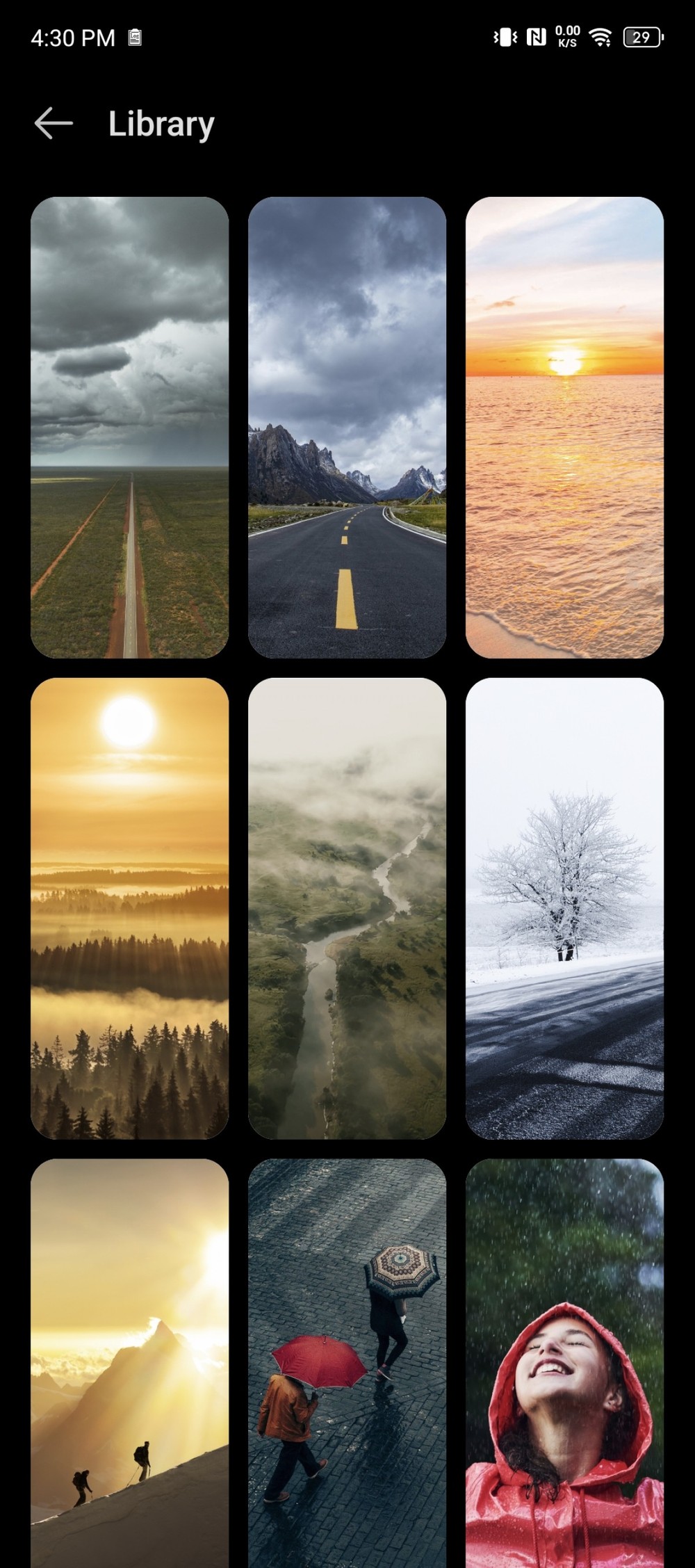Select the snowy tree wallpaper
The width and height of the screenshot is (695, 1568).
point(564,908)
